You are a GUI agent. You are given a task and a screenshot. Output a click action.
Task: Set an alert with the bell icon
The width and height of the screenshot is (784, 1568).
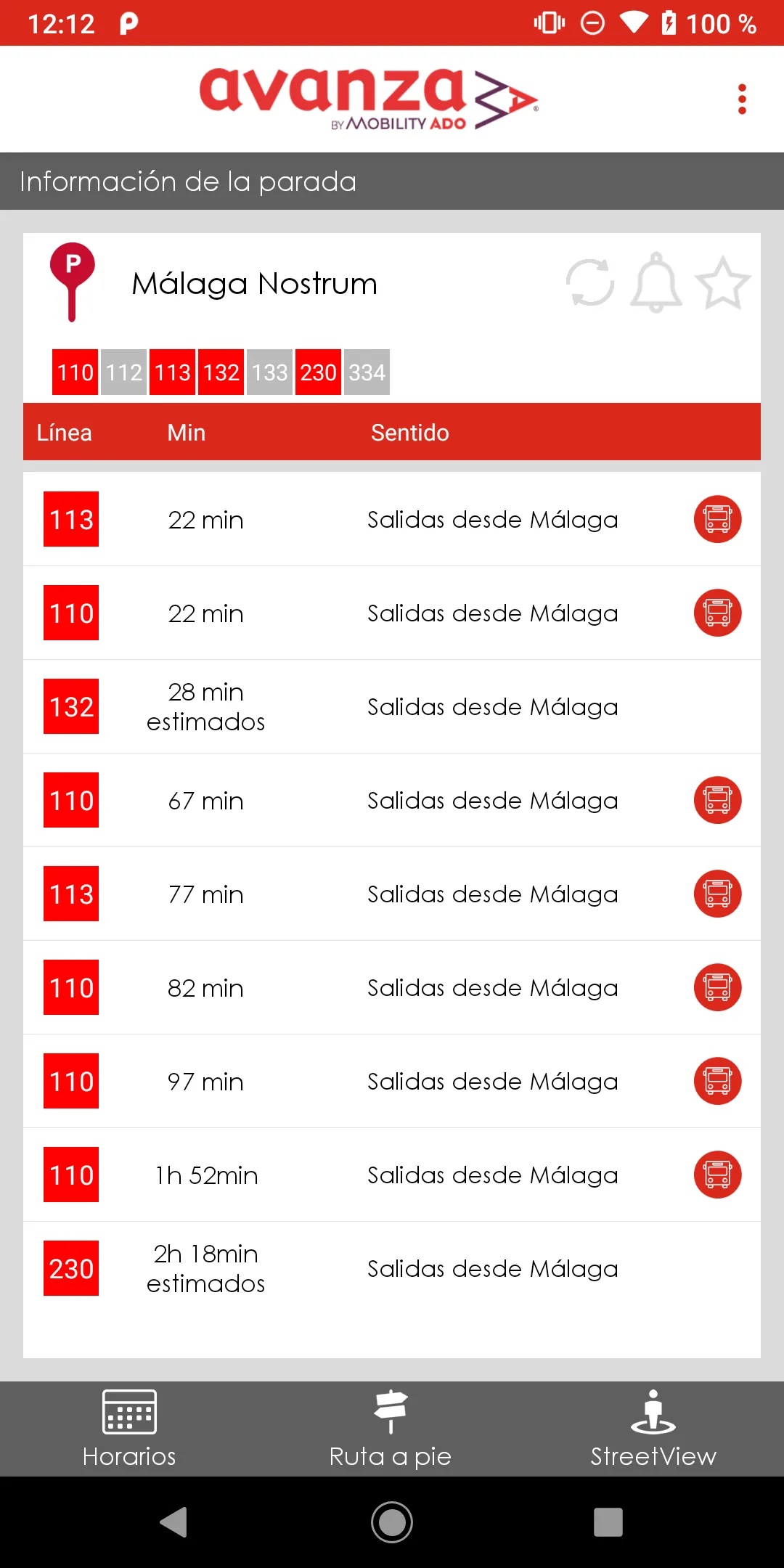tap(656, 283)
